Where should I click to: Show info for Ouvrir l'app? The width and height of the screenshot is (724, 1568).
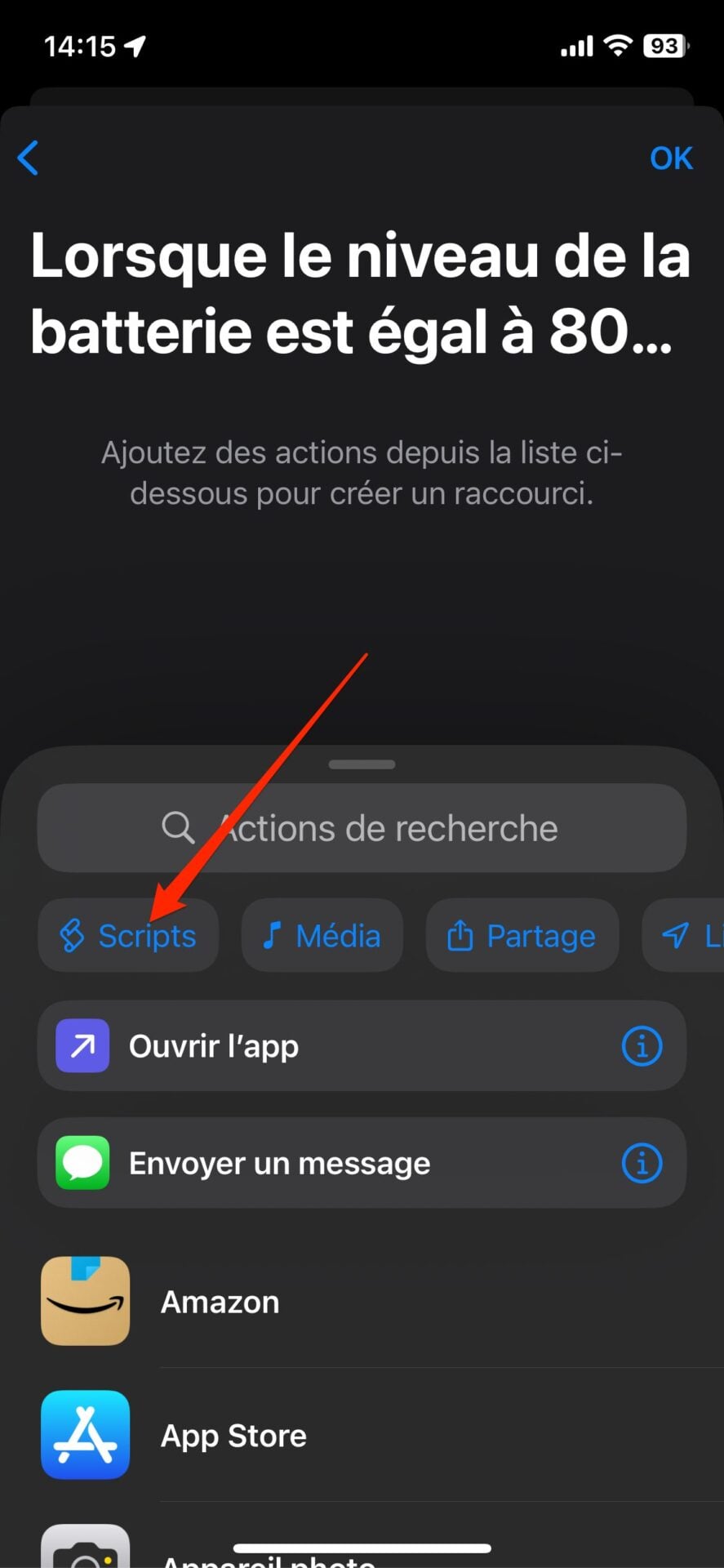point(642,1046)
